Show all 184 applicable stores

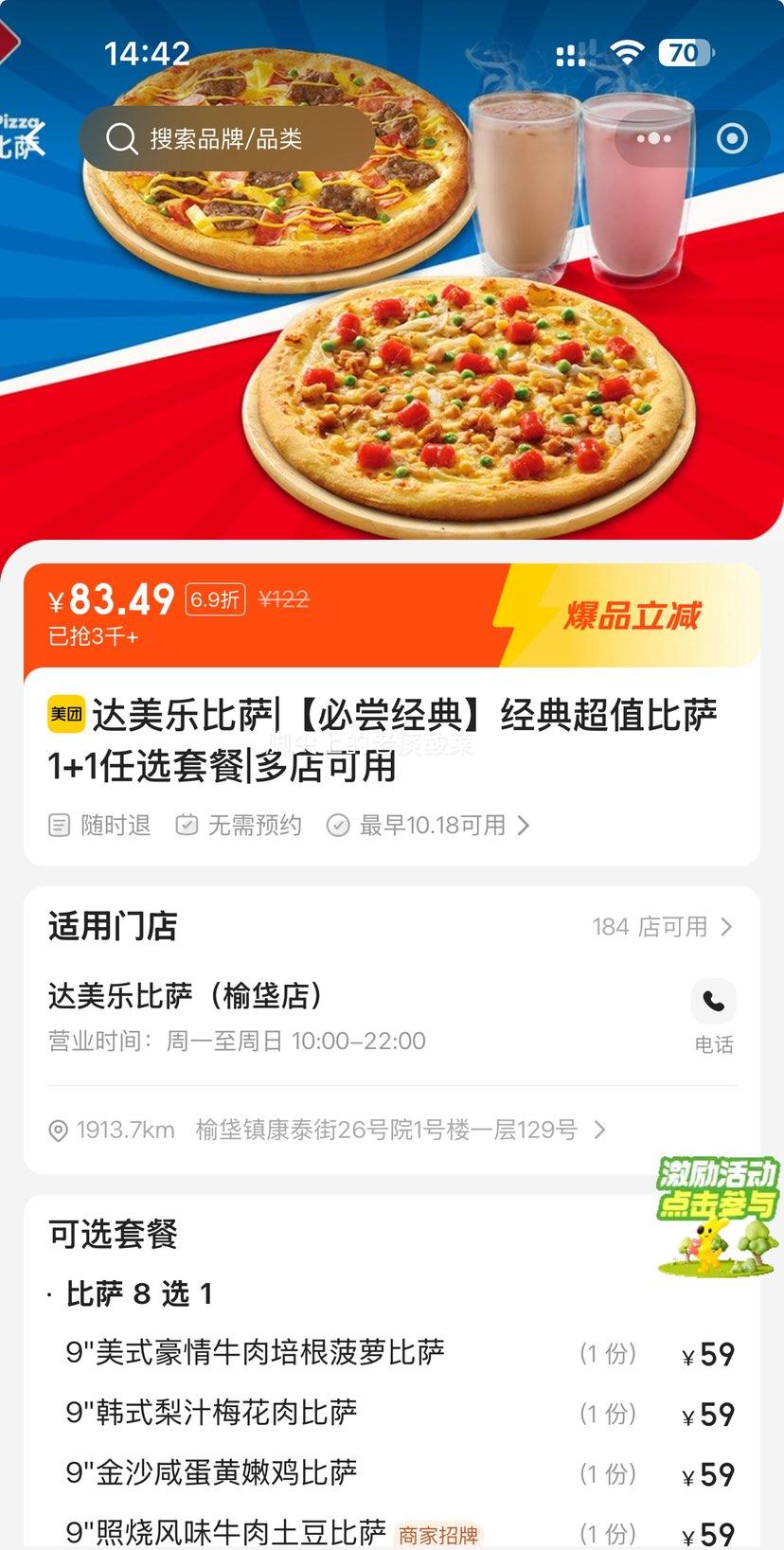point(662,927)
